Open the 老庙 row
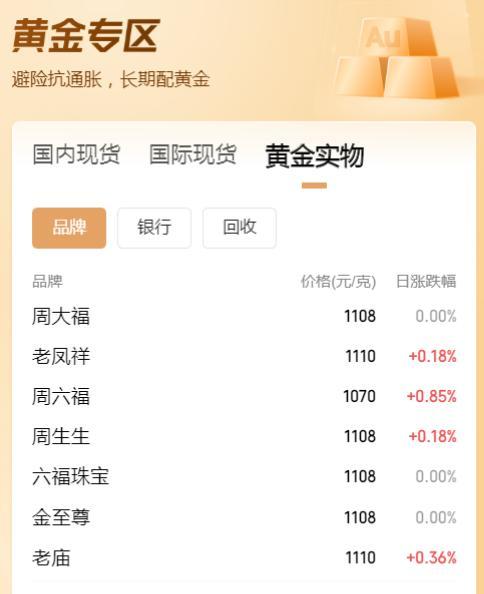 click(x=244, y=558)
